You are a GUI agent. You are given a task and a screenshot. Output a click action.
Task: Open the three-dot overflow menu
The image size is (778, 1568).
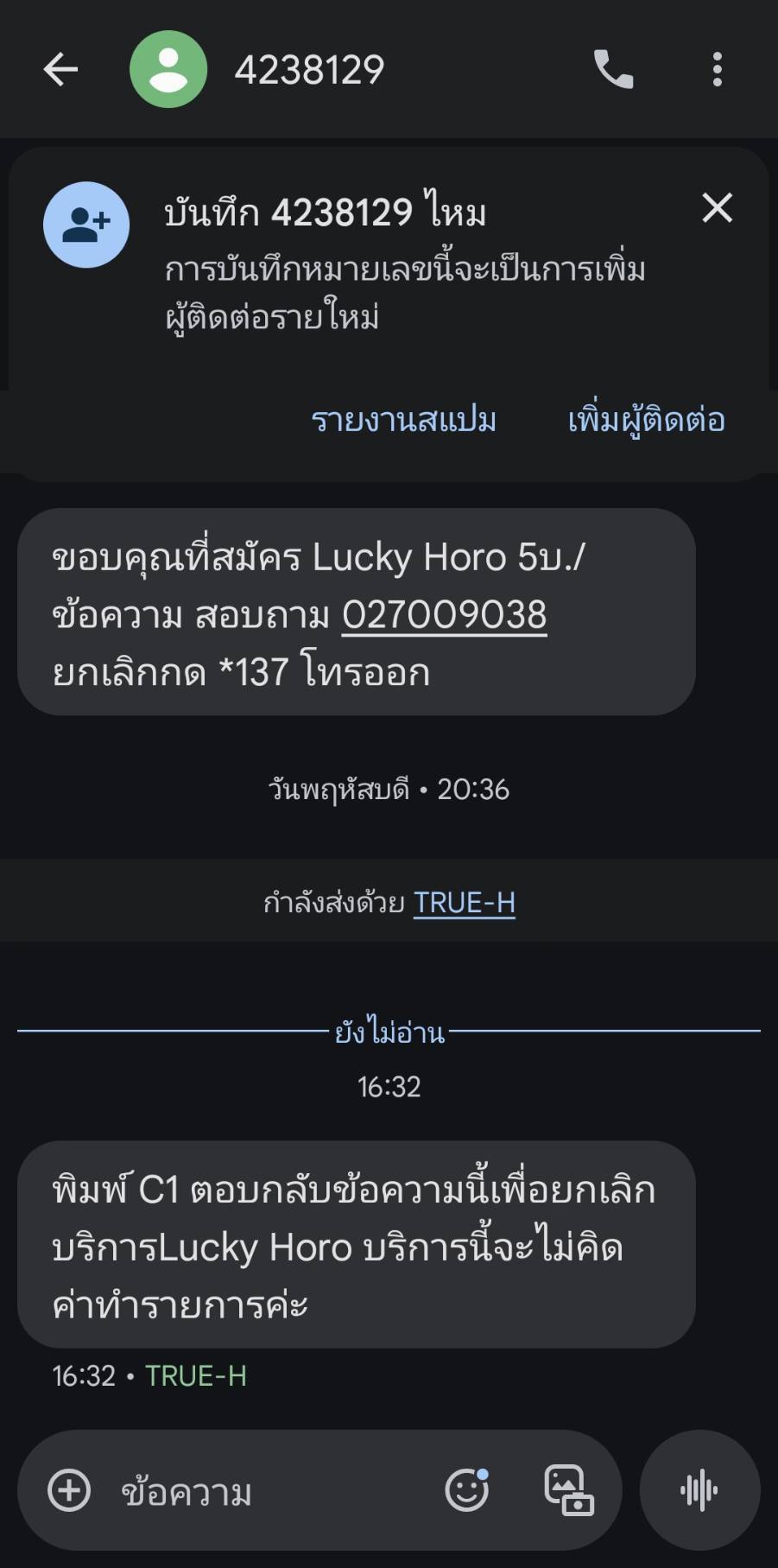[717, 69]
